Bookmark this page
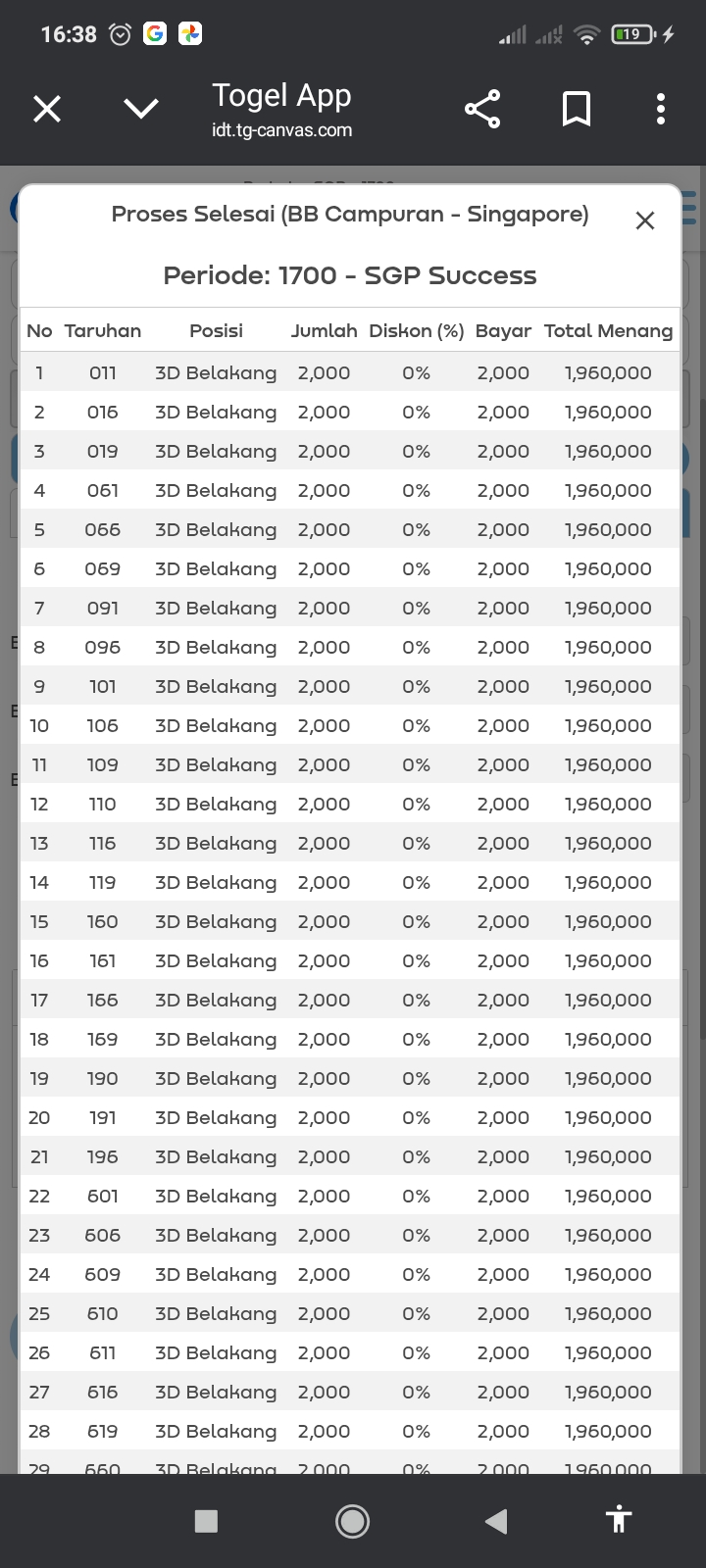This screenshot has height=1568, width=706. [x=577, y=109]
